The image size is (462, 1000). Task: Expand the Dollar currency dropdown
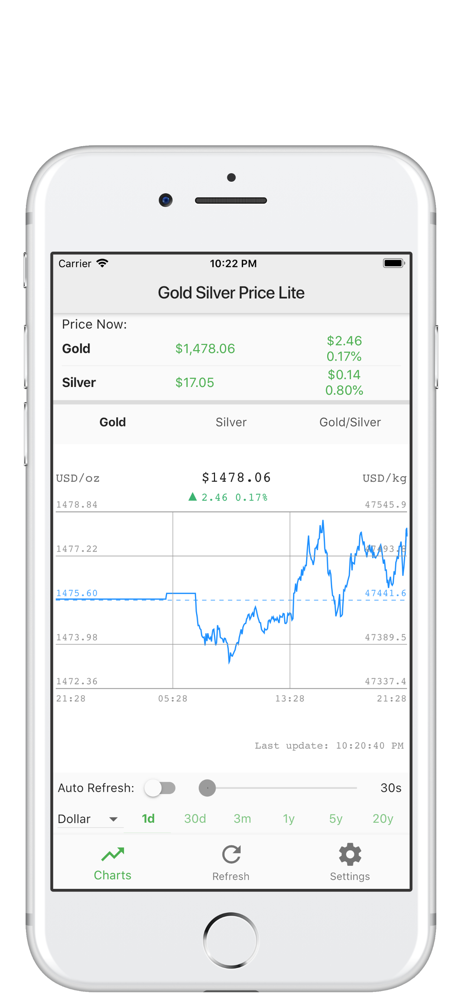(x=88, y=819)
